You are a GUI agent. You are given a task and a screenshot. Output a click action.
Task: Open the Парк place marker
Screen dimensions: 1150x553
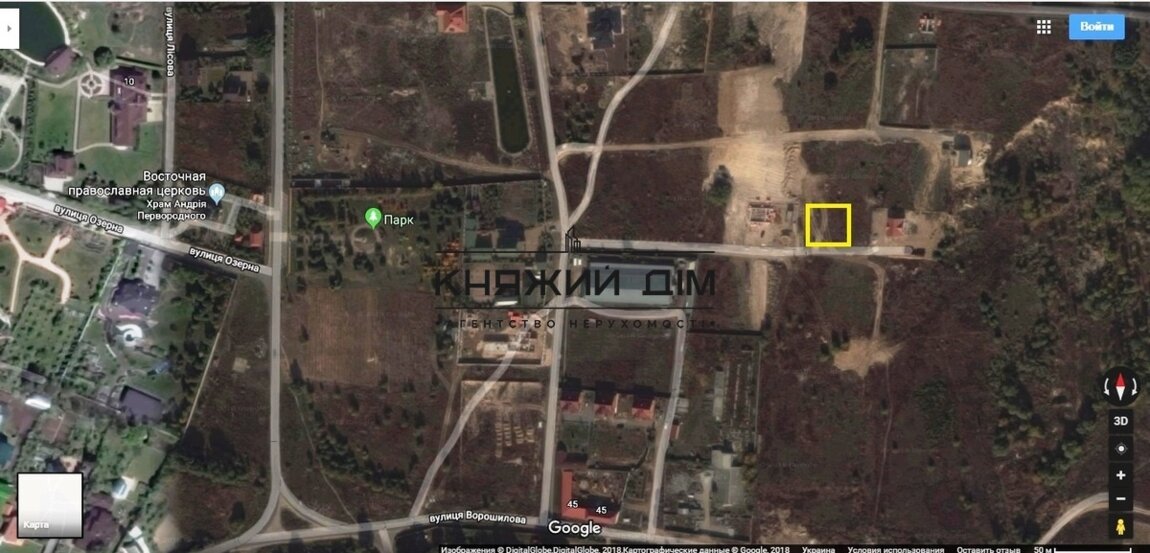373,217
